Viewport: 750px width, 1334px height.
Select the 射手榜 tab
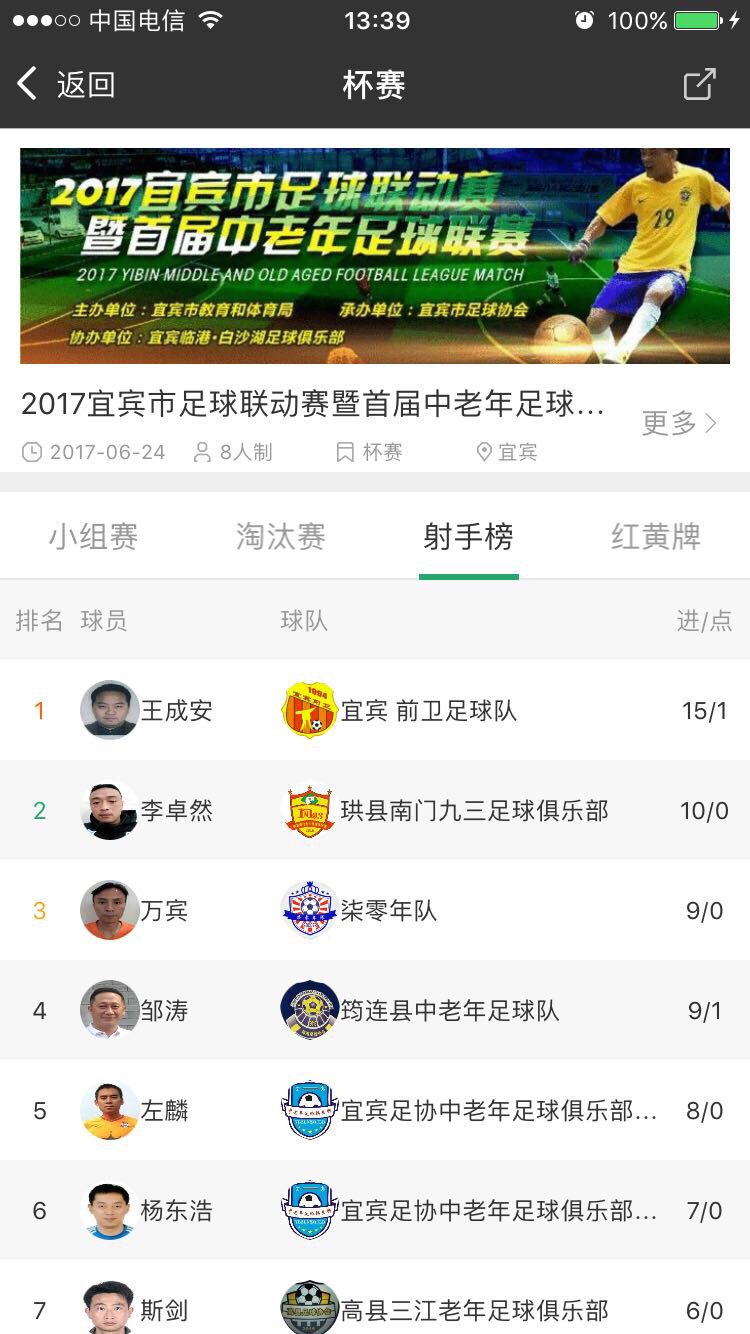(468, 537)
